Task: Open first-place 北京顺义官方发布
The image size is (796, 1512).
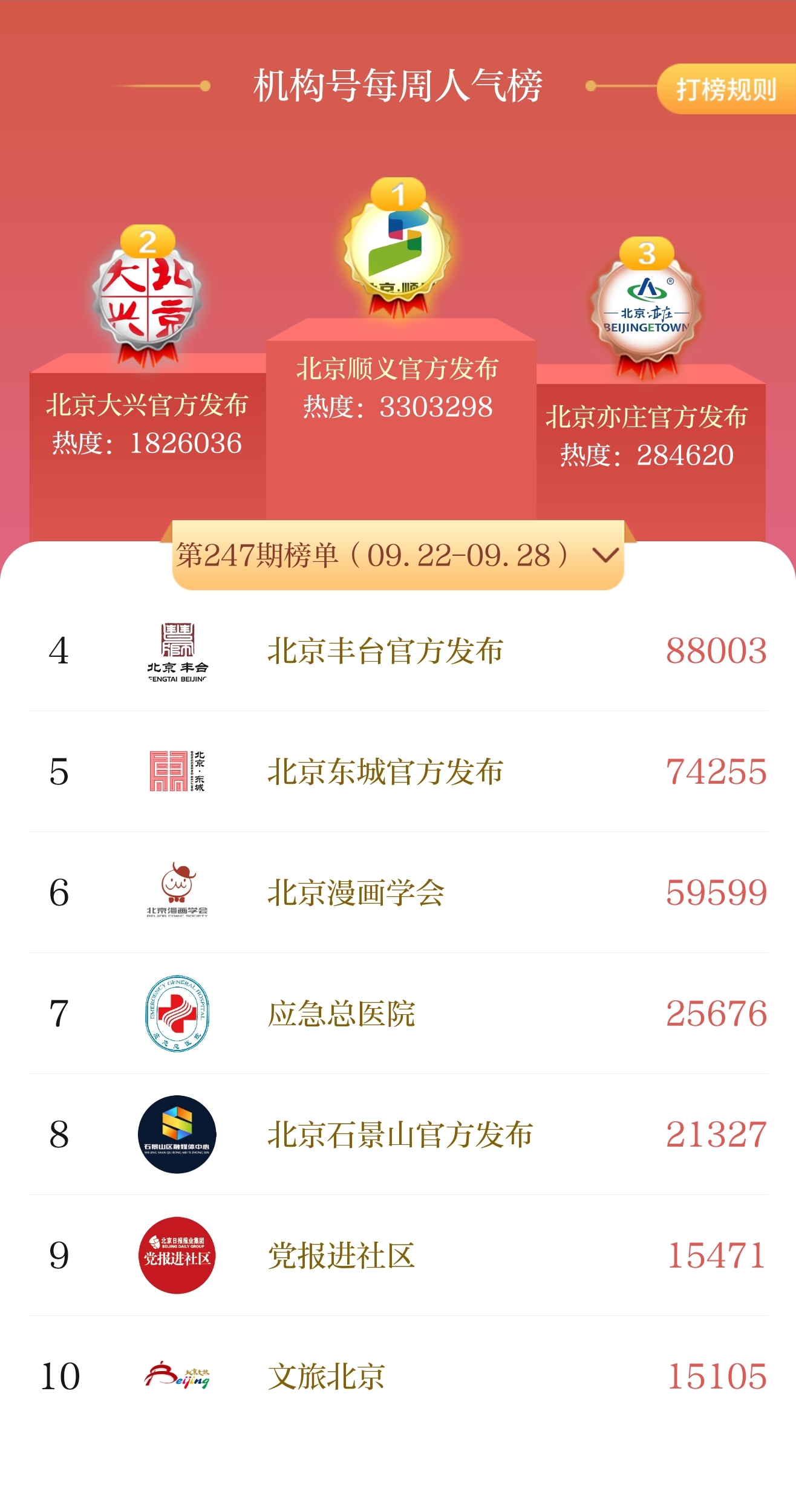Action: coord(397,369)
